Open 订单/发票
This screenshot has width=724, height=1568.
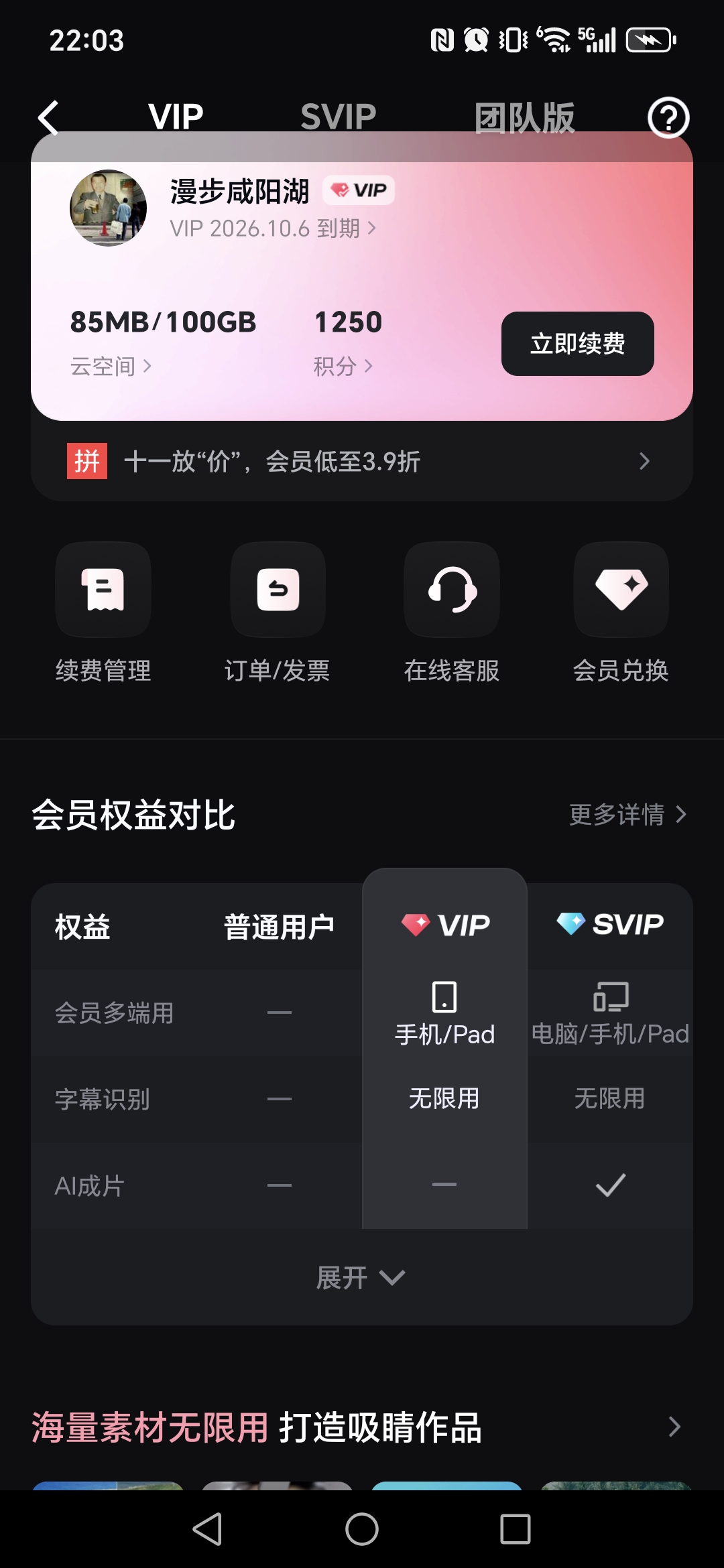pos(278,611)
